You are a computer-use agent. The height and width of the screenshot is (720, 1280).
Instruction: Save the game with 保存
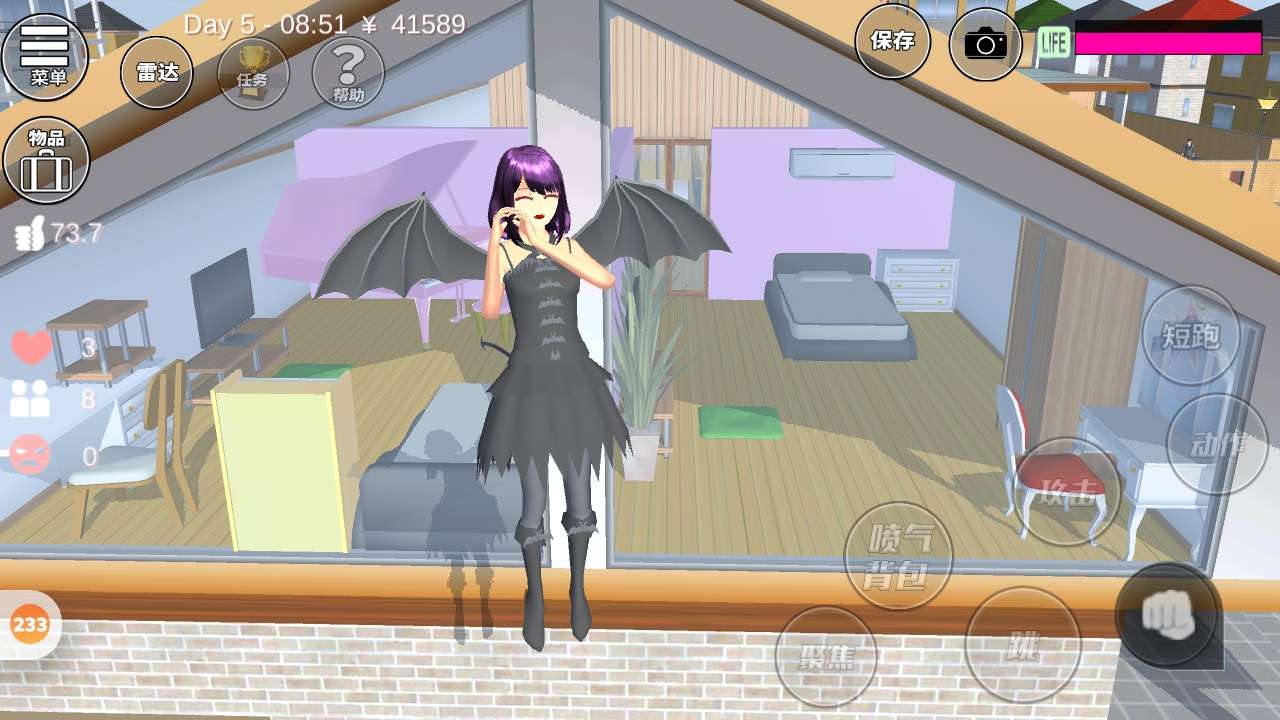892,41
